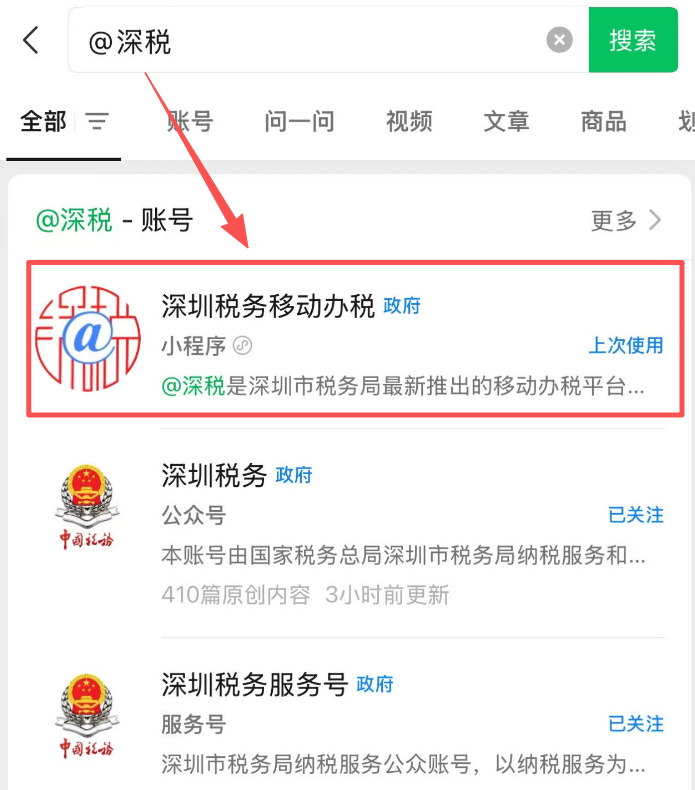
Task: Switch to the 视频 tab
Action: [409, 122]
